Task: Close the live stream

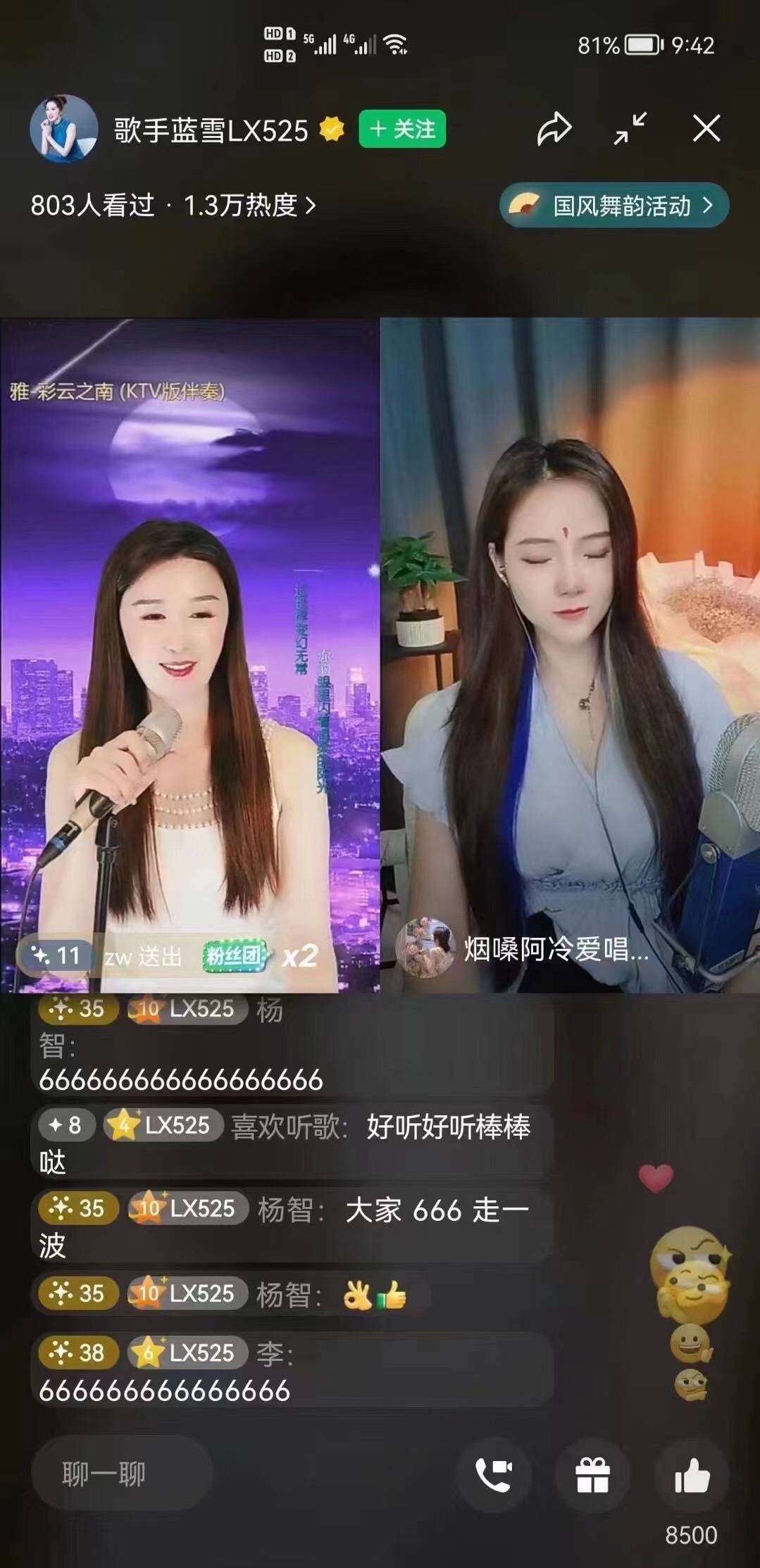Action: point(706,129)
